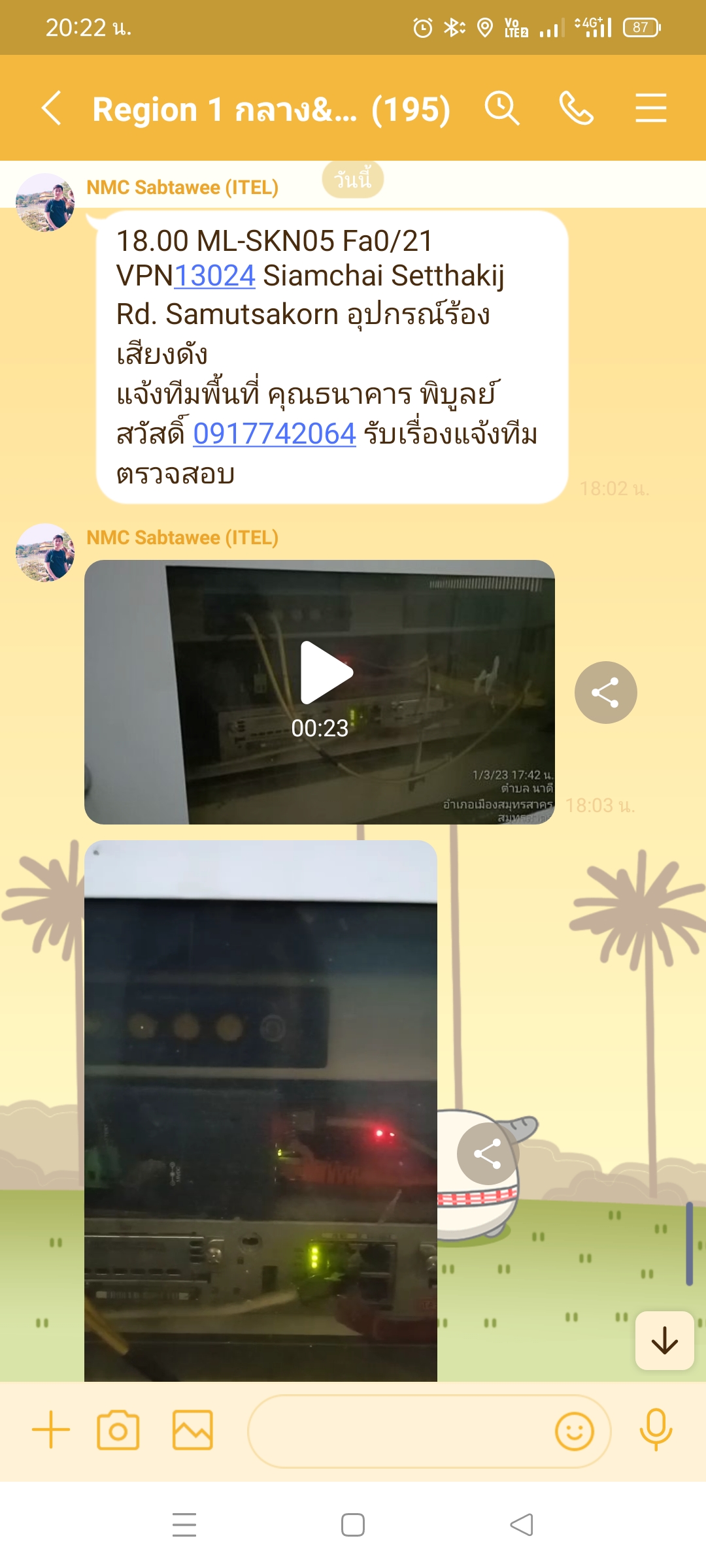Focus the message text field
Screen dimensions: 706x1568
399,1431
